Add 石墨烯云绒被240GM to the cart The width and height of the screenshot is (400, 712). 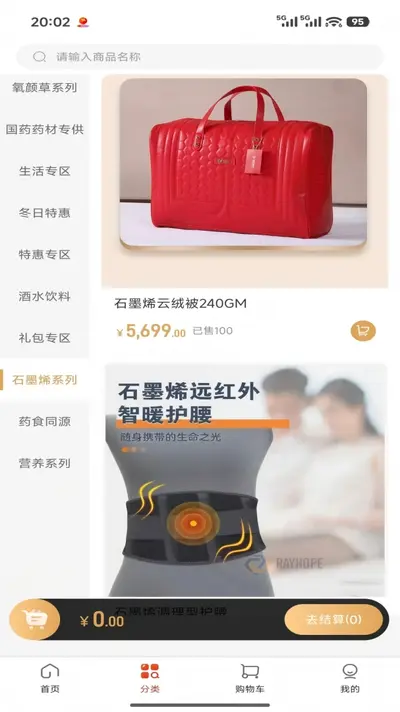(363, 331)
